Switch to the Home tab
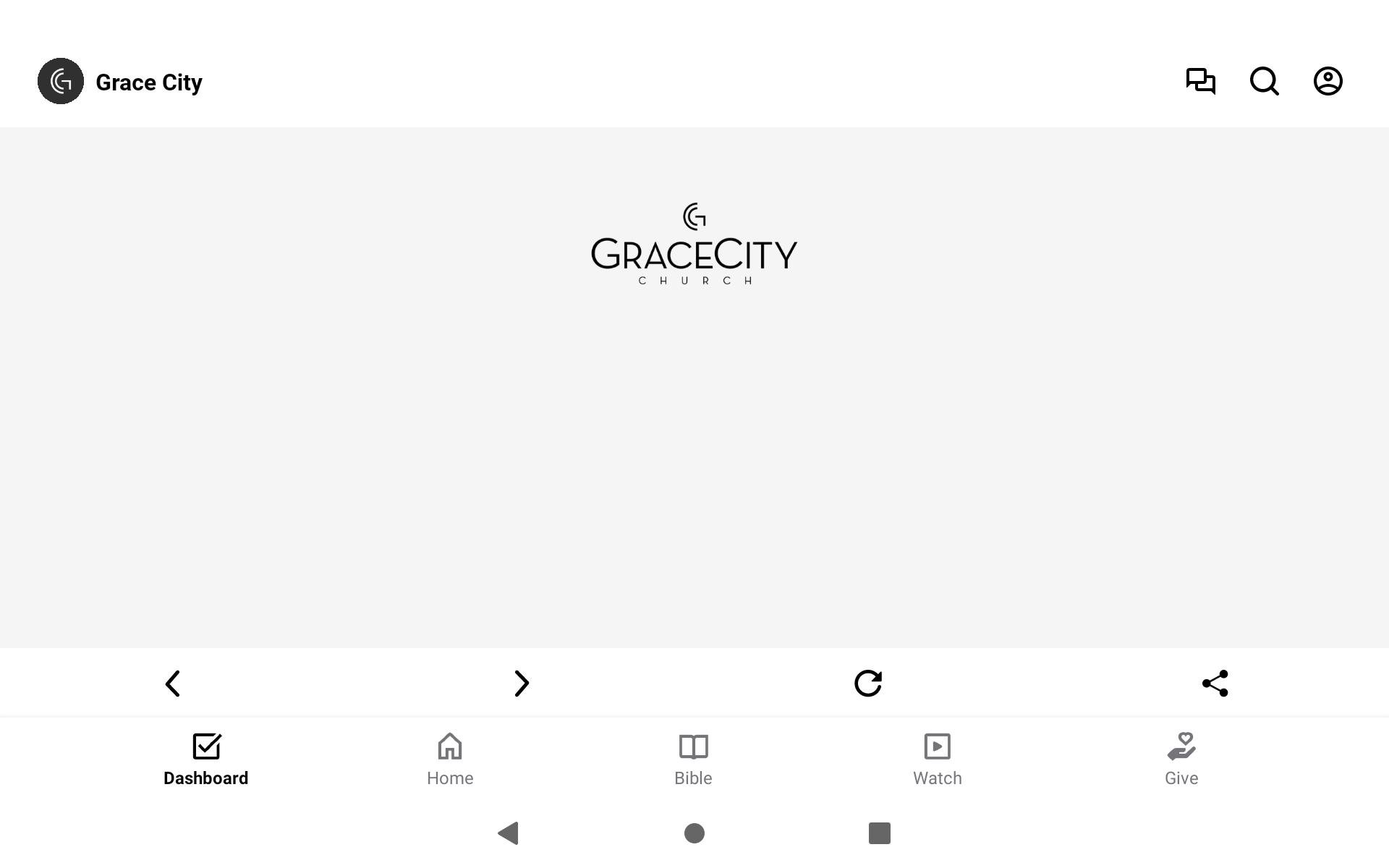Image resolution: width=1389 pixels, height=868 pixels. tap(450, 759)
